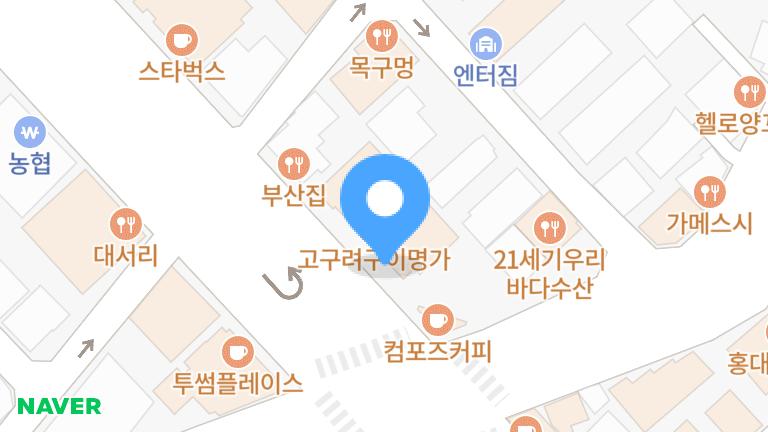Select the 부산집 restaurant marker
Screen dimensions: 768x432
pos(293,162)
